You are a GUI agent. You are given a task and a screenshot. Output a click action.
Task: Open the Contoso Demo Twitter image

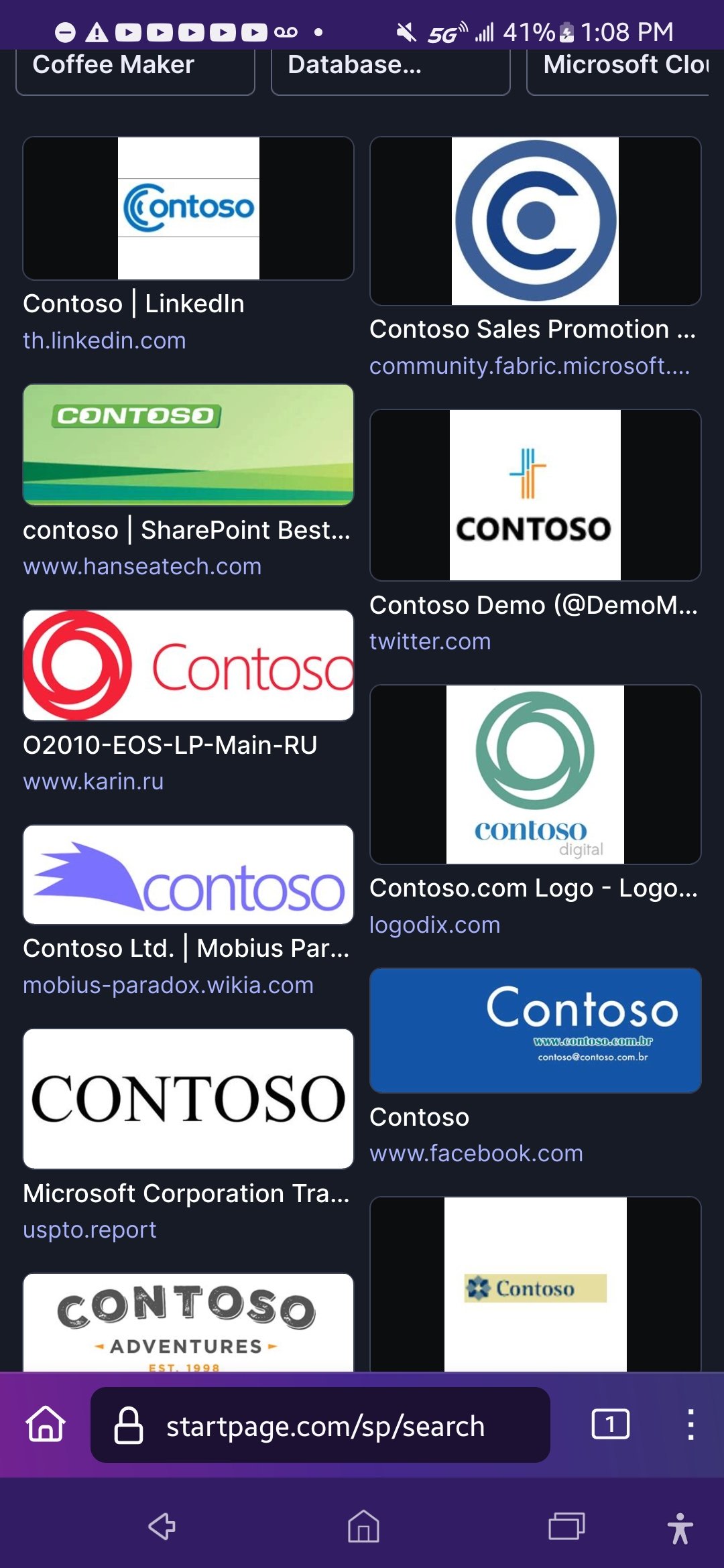pos(535,495)
